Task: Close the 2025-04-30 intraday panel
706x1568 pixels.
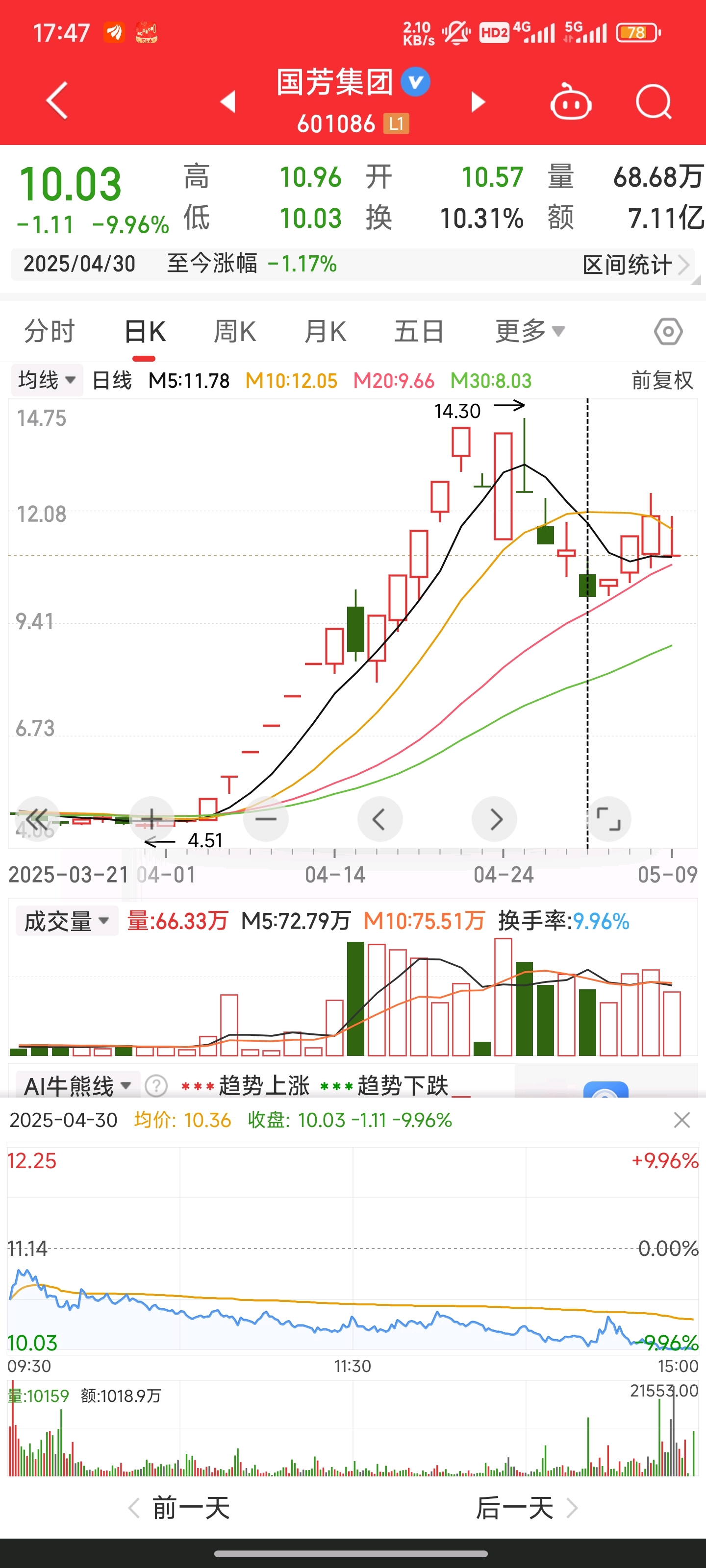Action: tap(681, 1120)
